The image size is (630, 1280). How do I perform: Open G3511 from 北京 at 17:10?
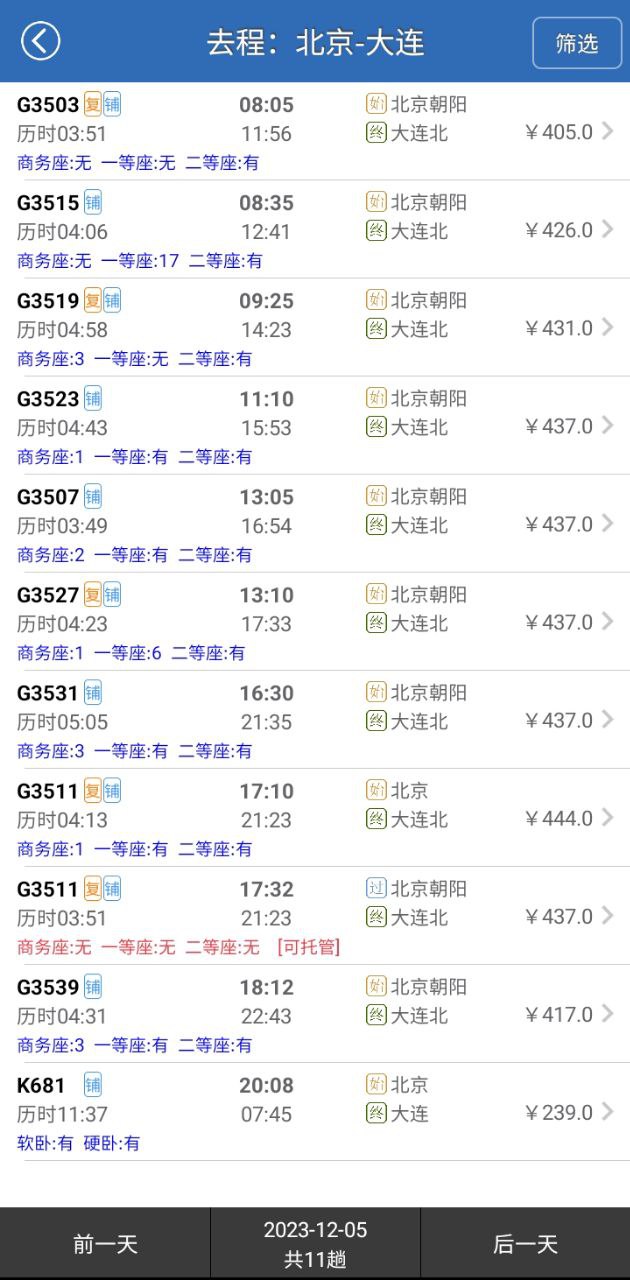tap(315, 818)
